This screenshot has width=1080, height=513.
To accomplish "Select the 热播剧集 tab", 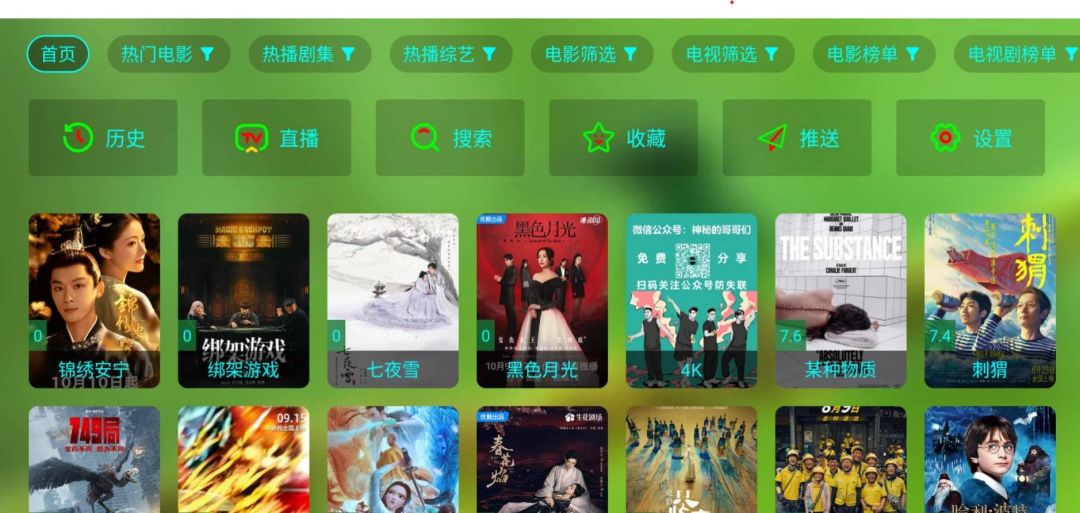I will (x=309, y=54).
